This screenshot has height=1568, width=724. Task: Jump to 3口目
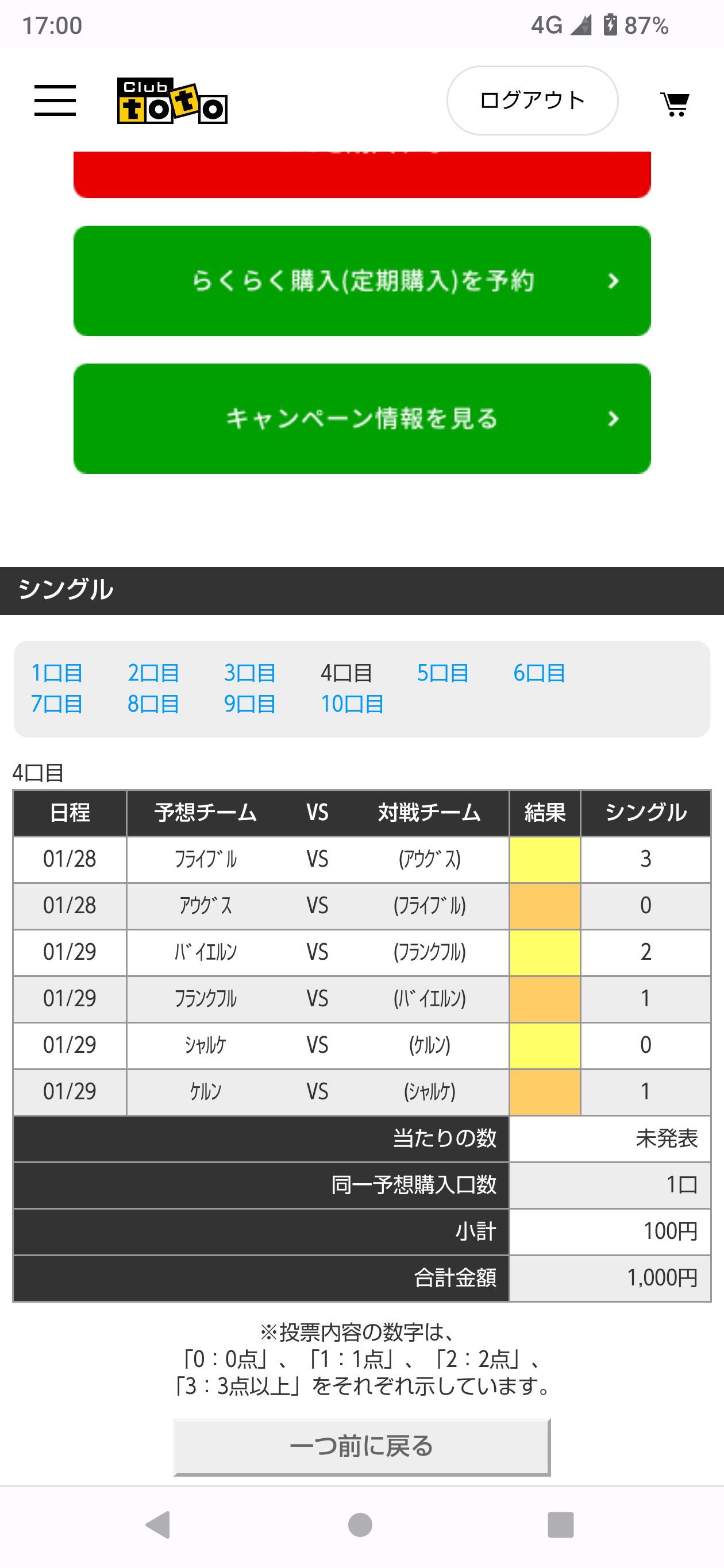[x=249, y=673]
